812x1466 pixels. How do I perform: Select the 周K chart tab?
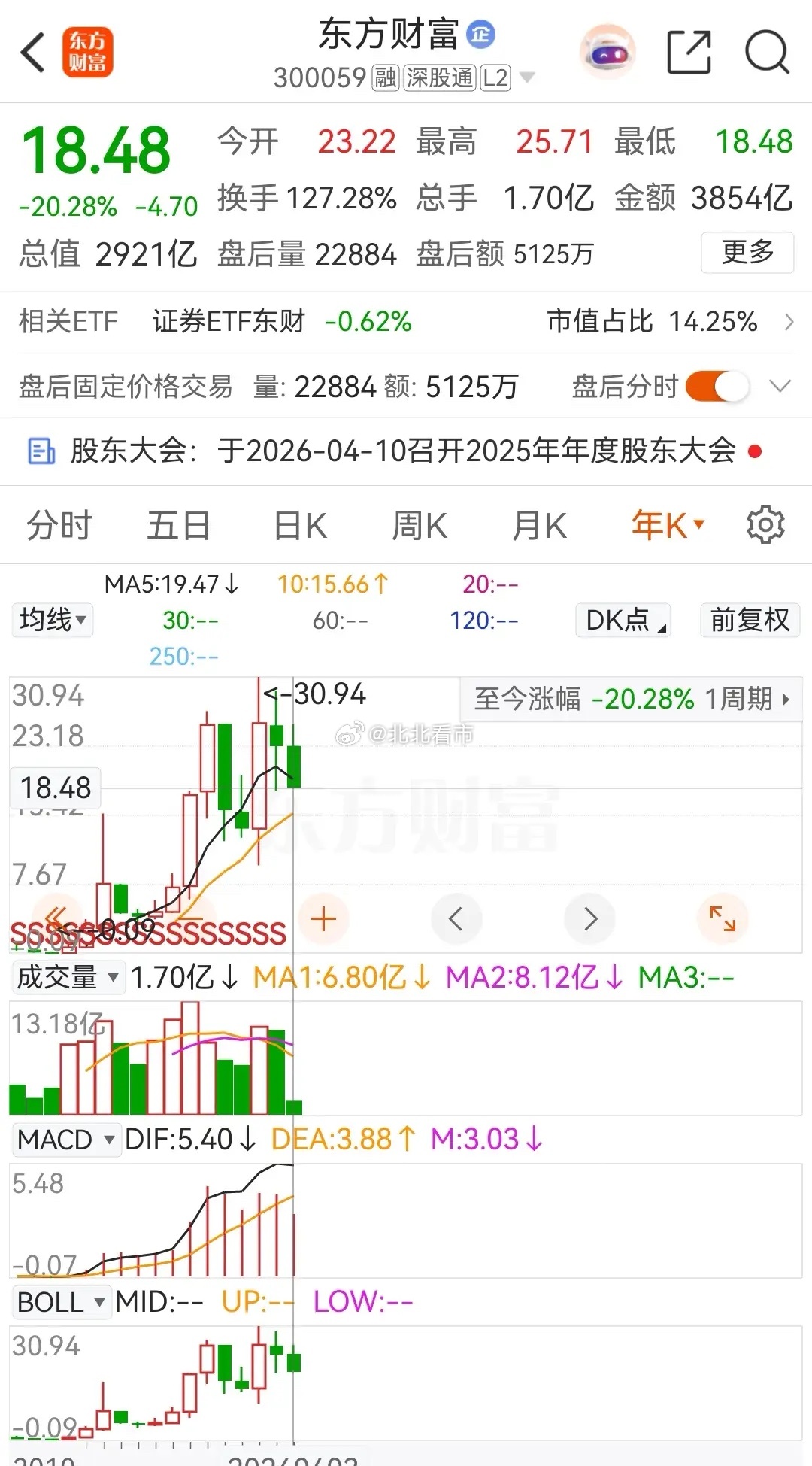pyautogui.click(x=420, y=525)
